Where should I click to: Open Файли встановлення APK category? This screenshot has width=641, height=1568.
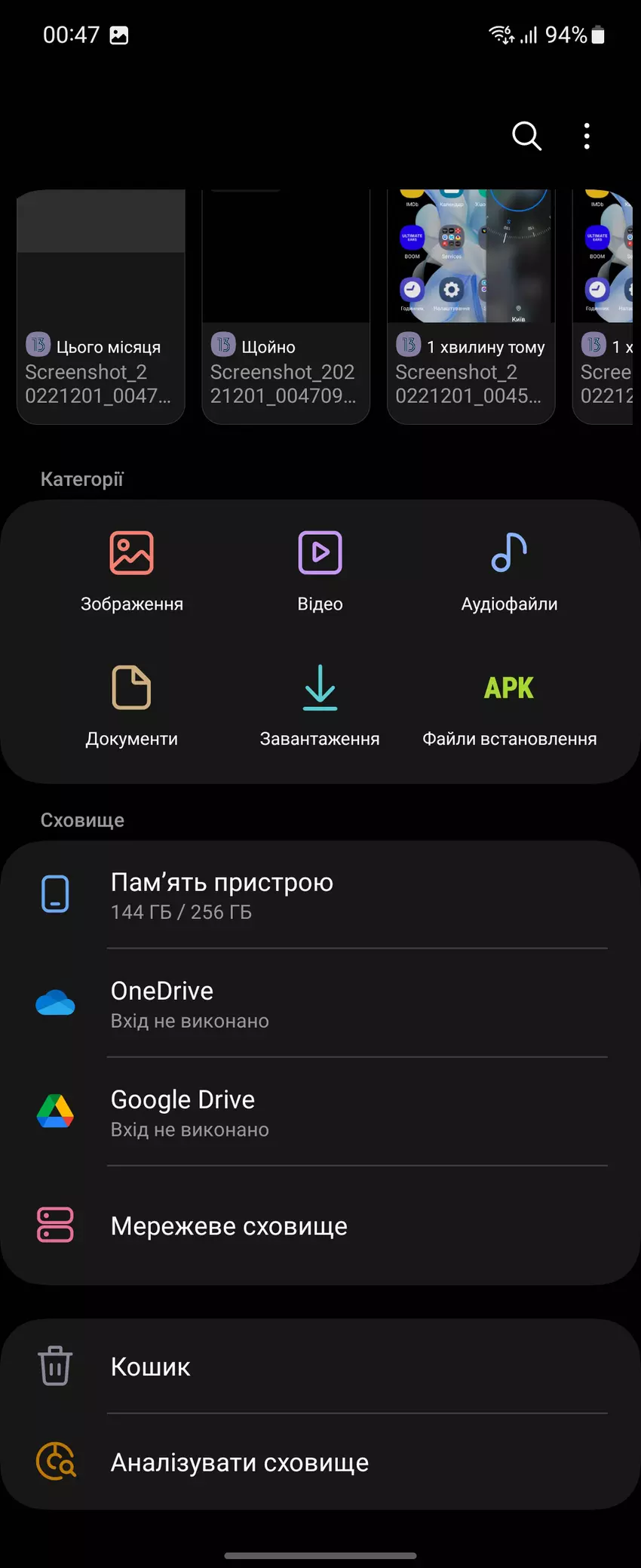click(509, 706)
